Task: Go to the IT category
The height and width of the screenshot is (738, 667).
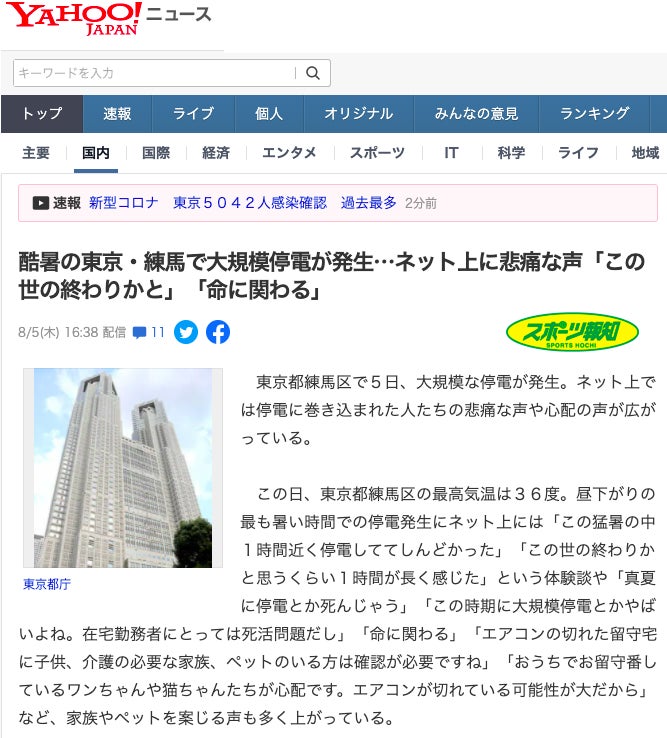Action: pos(452,153)
